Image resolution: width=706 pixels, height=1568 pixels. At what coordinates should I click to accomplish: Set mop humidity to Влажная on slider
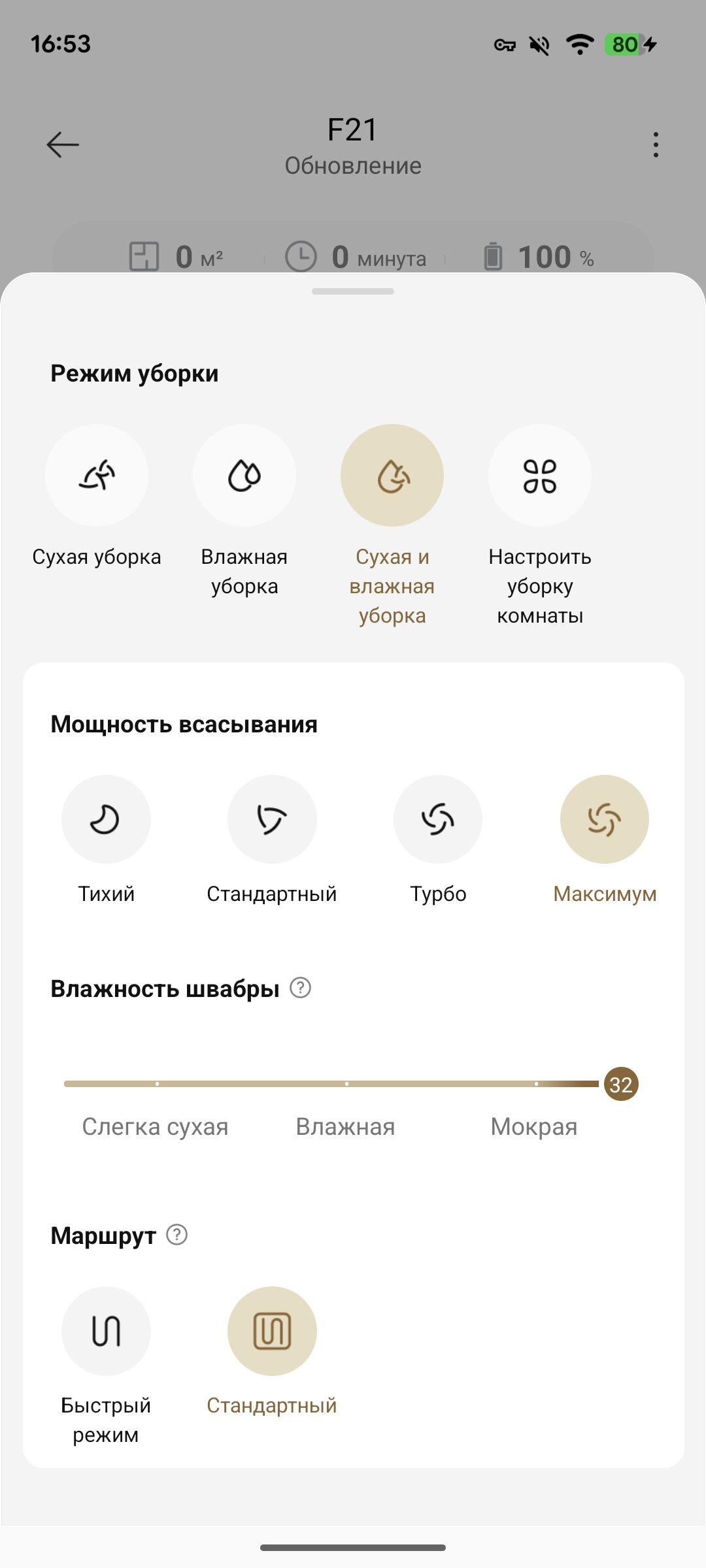346,1084
